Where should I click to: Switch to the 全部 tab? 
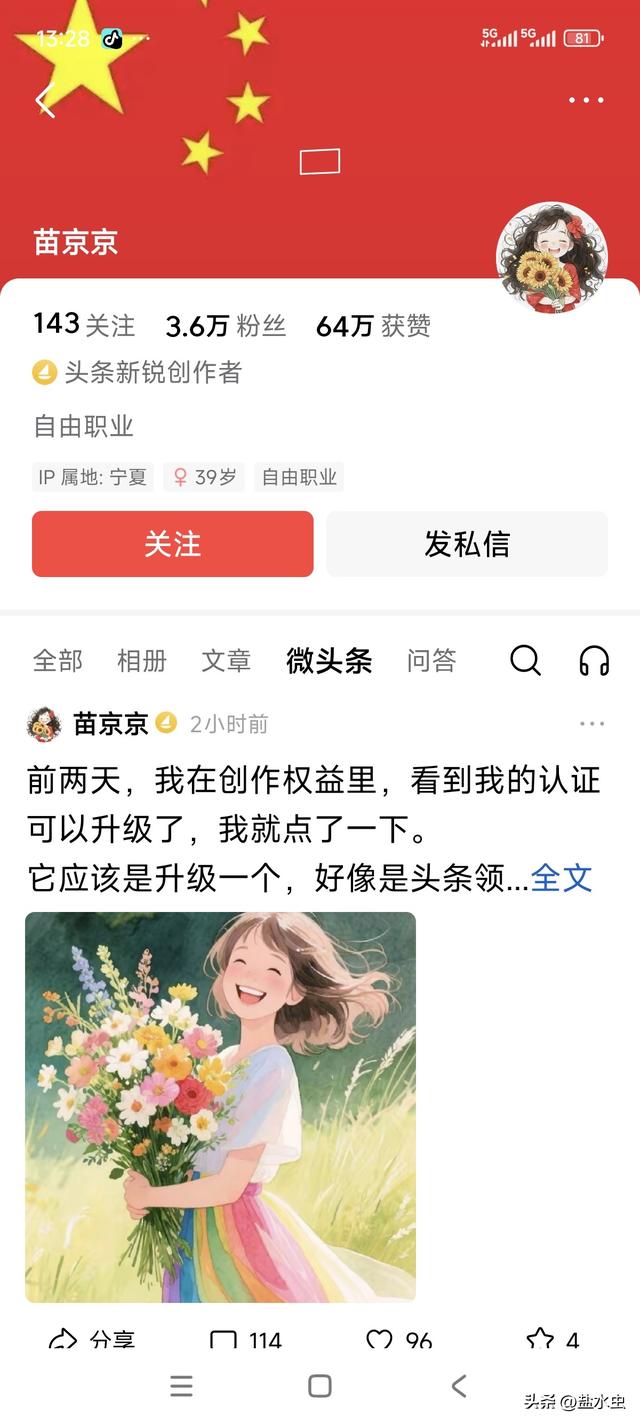(58, 660)
